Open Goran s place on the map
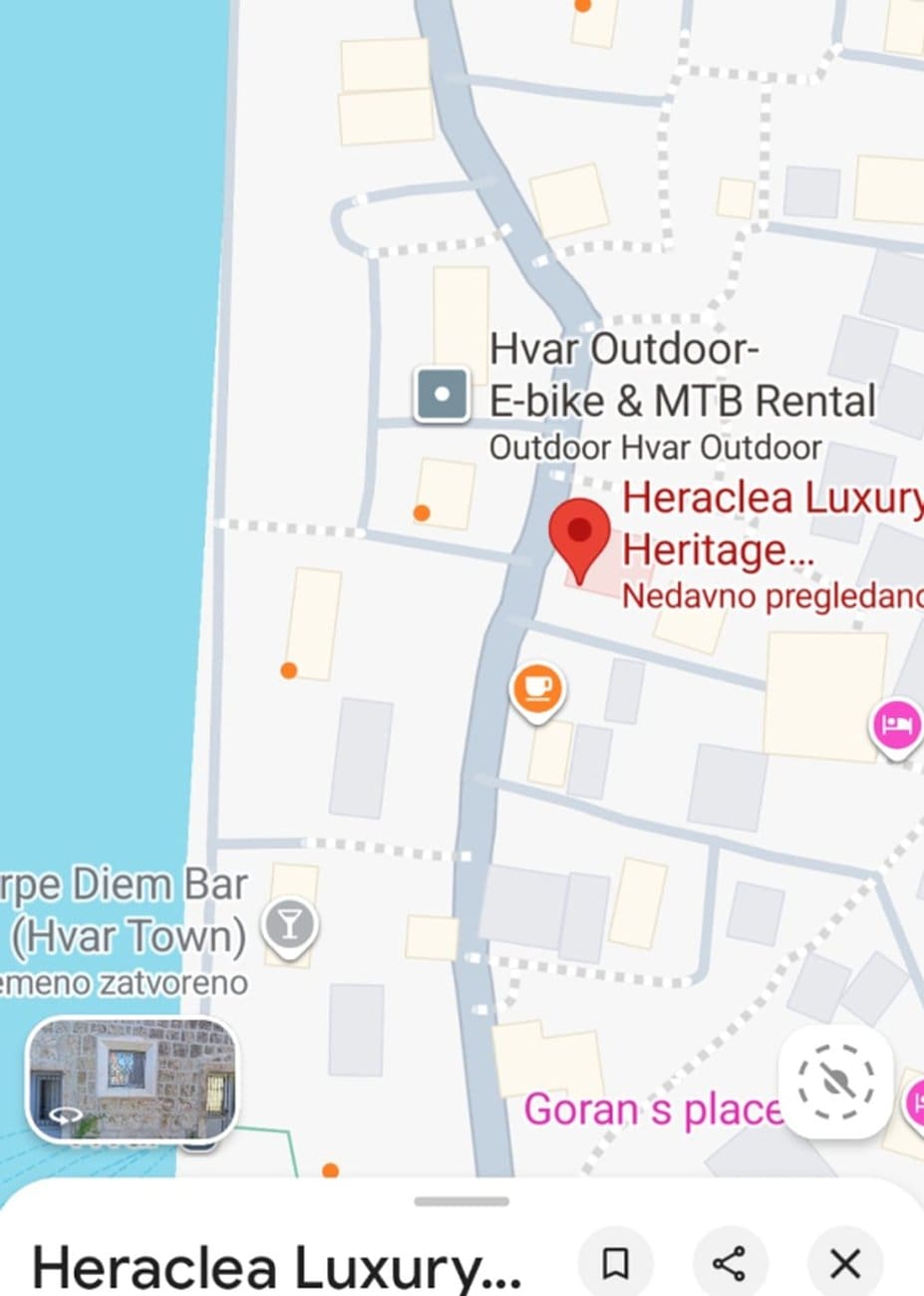This screenshot has width=924, height=1296. coord(652,1110)
